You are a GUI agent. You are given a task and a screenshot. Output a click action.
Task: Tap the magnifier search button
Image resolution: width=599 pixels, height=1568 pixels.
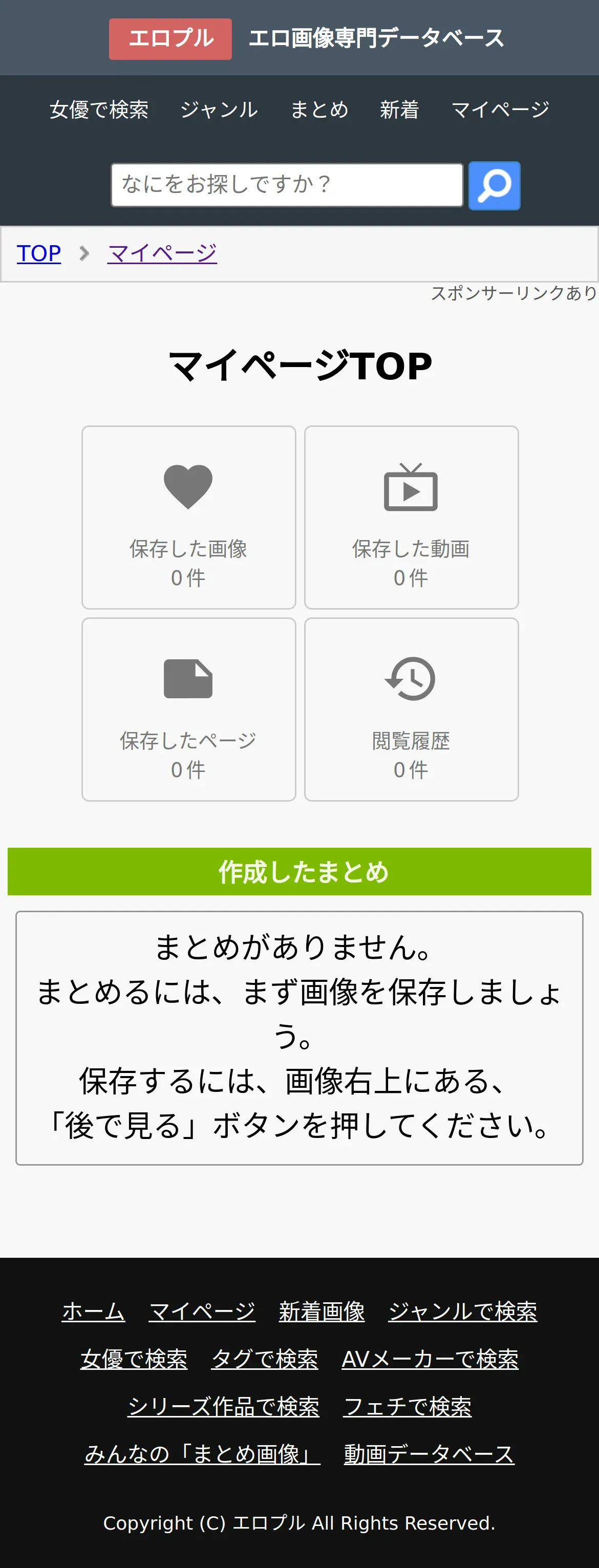[494, 186]
